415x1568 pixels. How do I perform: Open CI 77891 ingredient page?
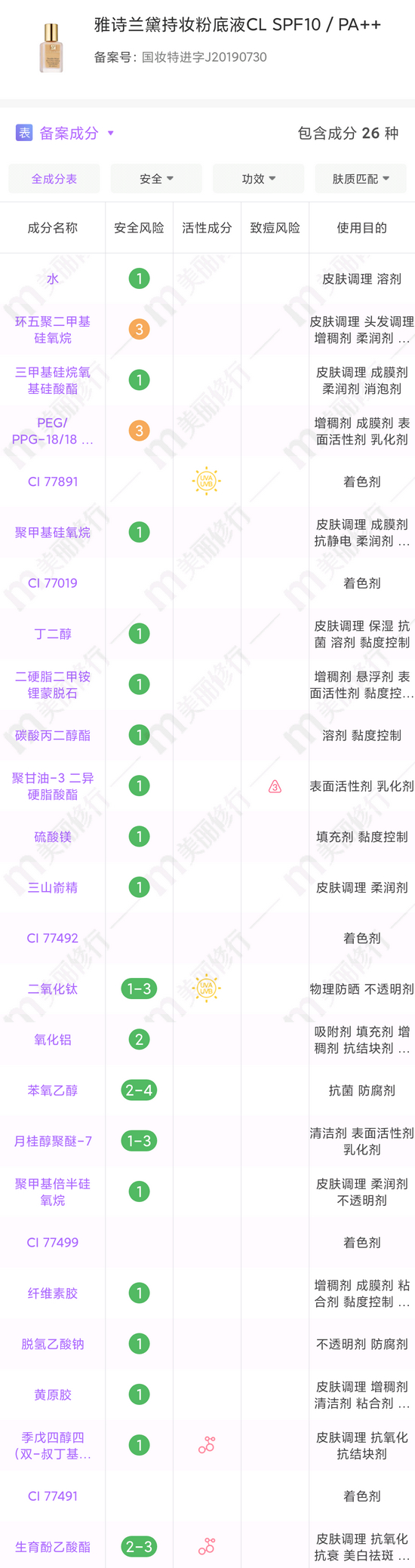click(x=53, y=481)
